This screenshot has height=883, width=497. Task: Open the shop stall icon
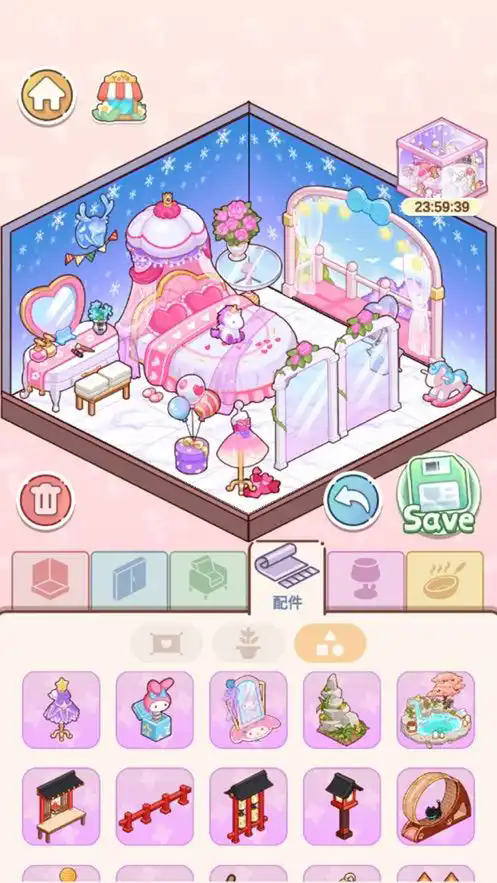(x=119, y=97)
